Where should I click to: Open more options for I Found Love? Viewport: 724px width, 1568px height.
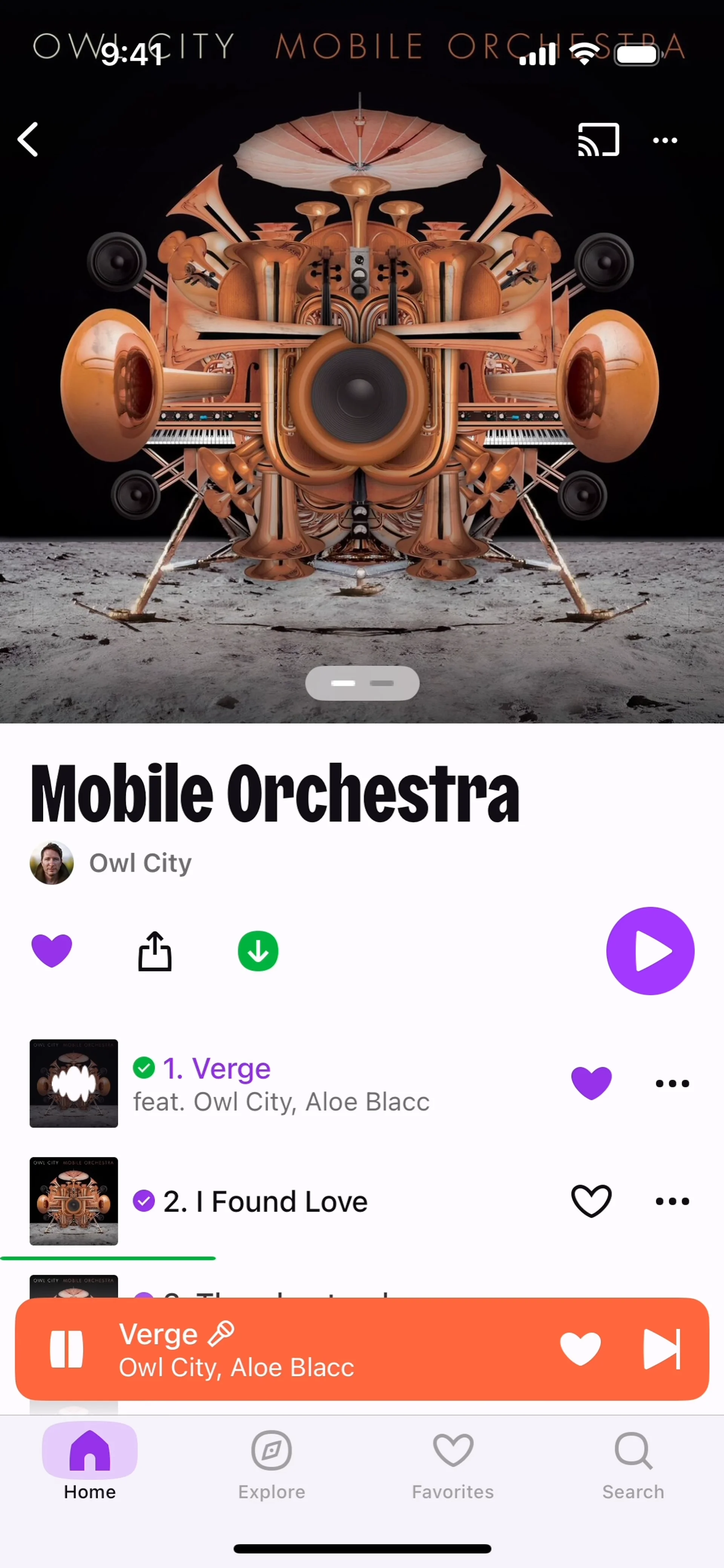click(x=672, y=1201)
